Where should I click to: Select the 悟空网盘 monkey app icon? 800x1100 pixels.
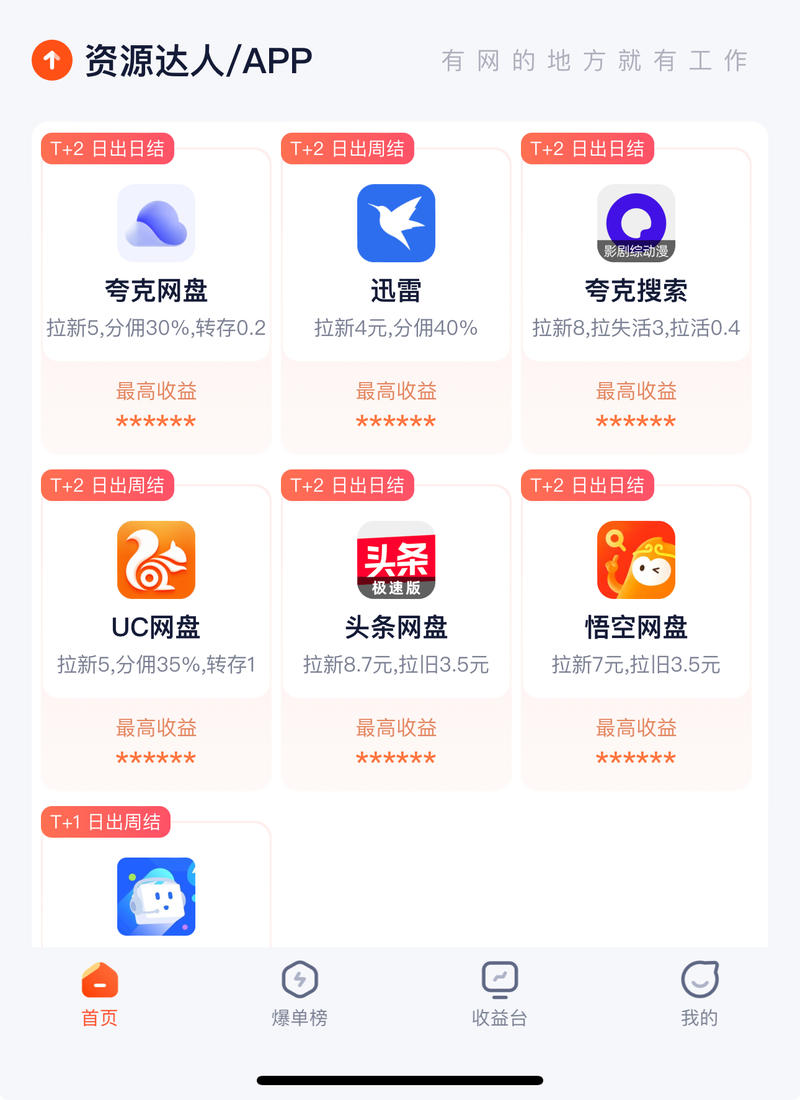coord(636,560)
